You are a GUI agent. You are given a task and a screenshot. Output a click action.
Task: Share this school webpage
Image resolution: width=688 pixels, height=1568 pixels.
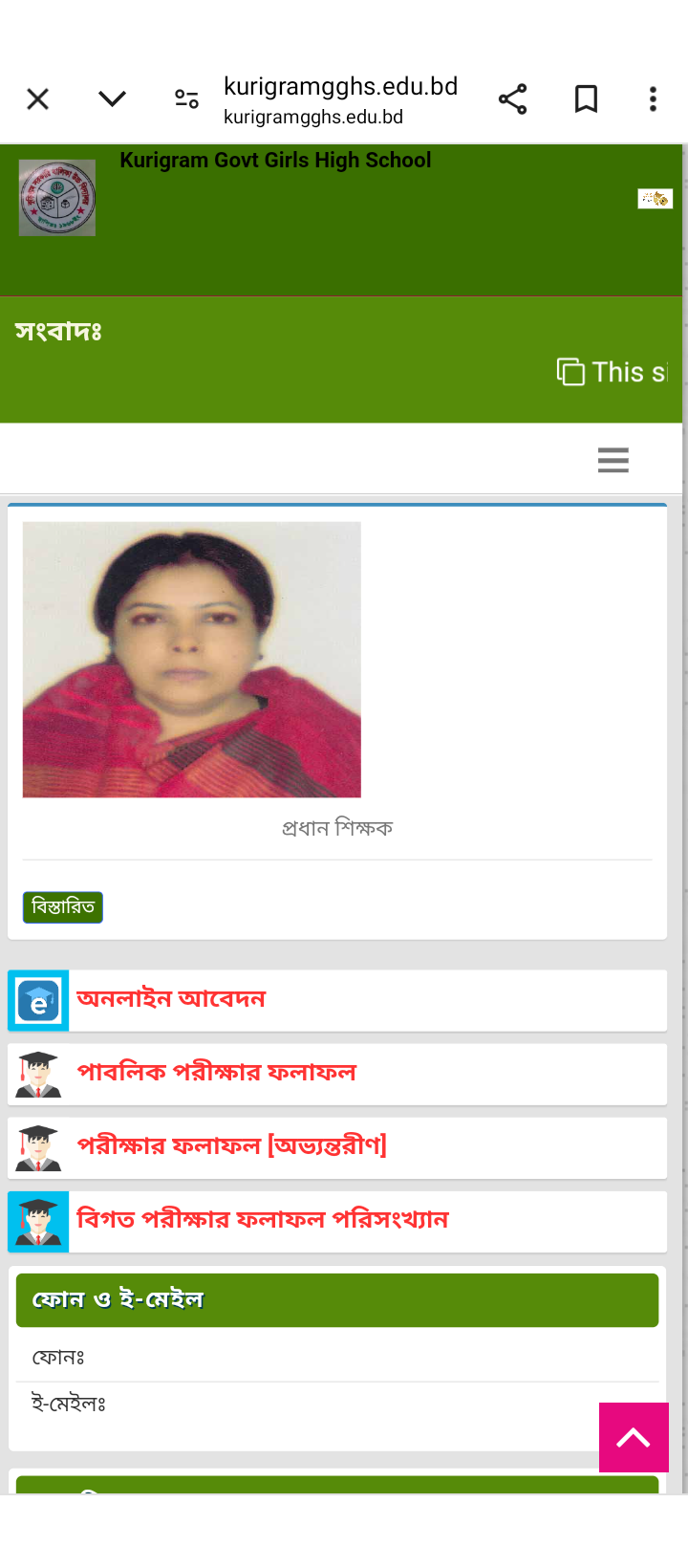pyautogui.click(x=512, y=99)
